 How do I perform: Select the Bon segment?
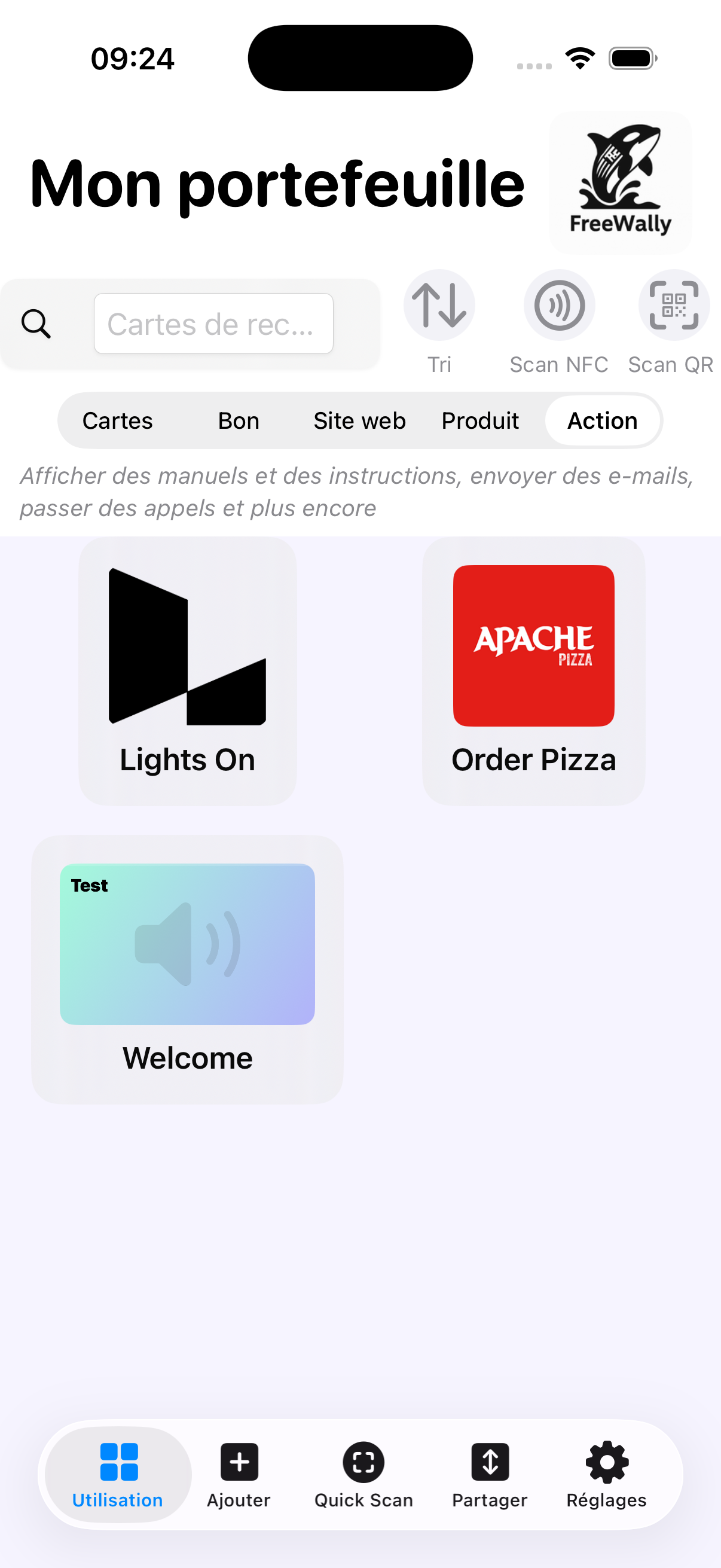(239, 421)
